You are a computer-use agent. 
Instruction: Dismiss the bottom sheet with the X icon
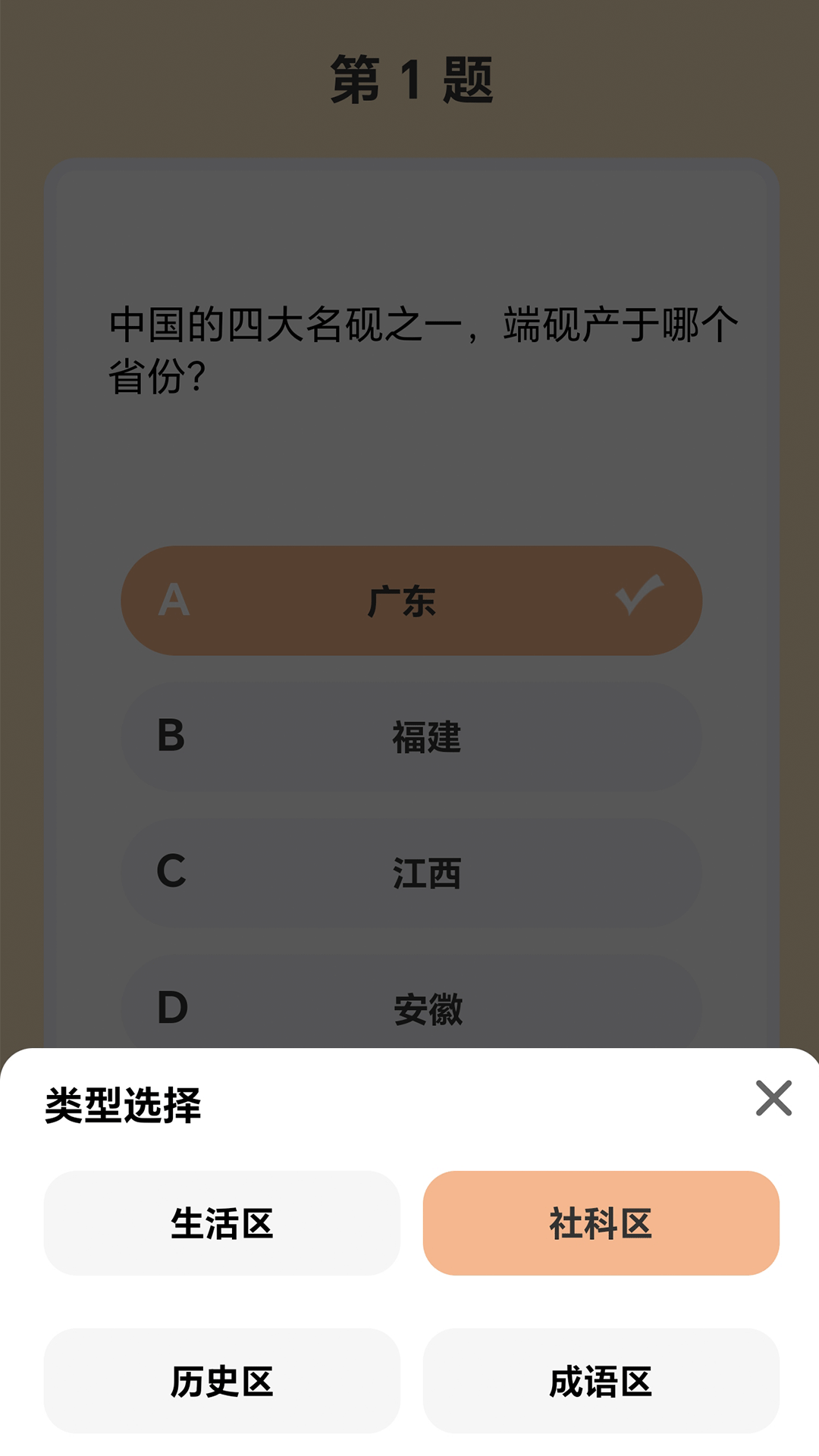click(774, 1098)
